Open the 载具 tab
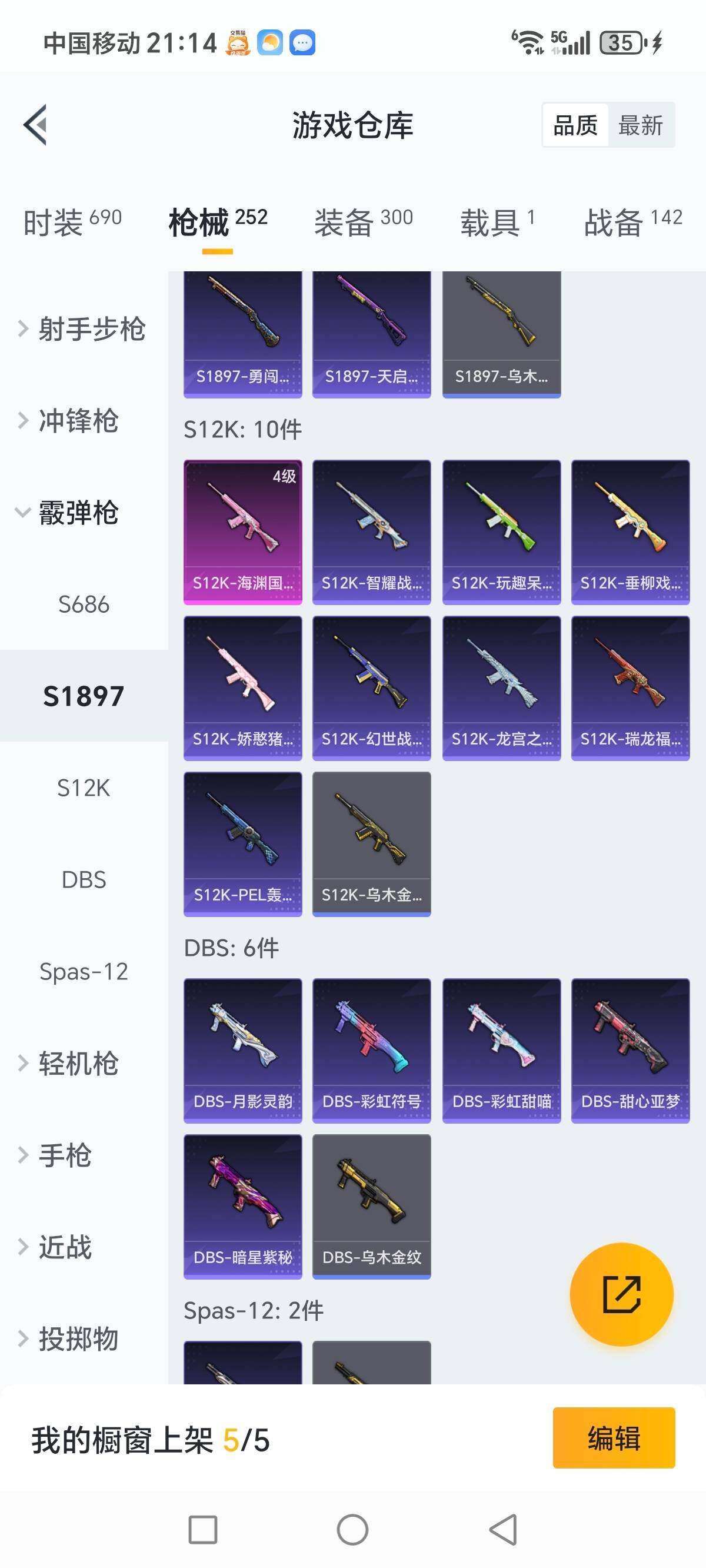The width and height of the screenshot is (706, 1568). pos(497,221)
